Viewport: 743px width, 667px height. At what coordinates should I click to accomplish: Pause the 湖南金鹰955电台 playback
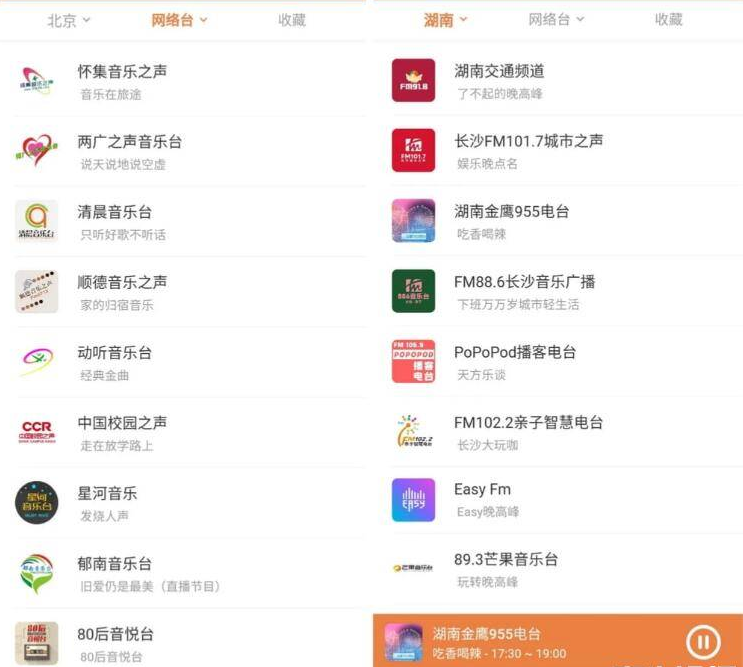(x=703, y=641)
